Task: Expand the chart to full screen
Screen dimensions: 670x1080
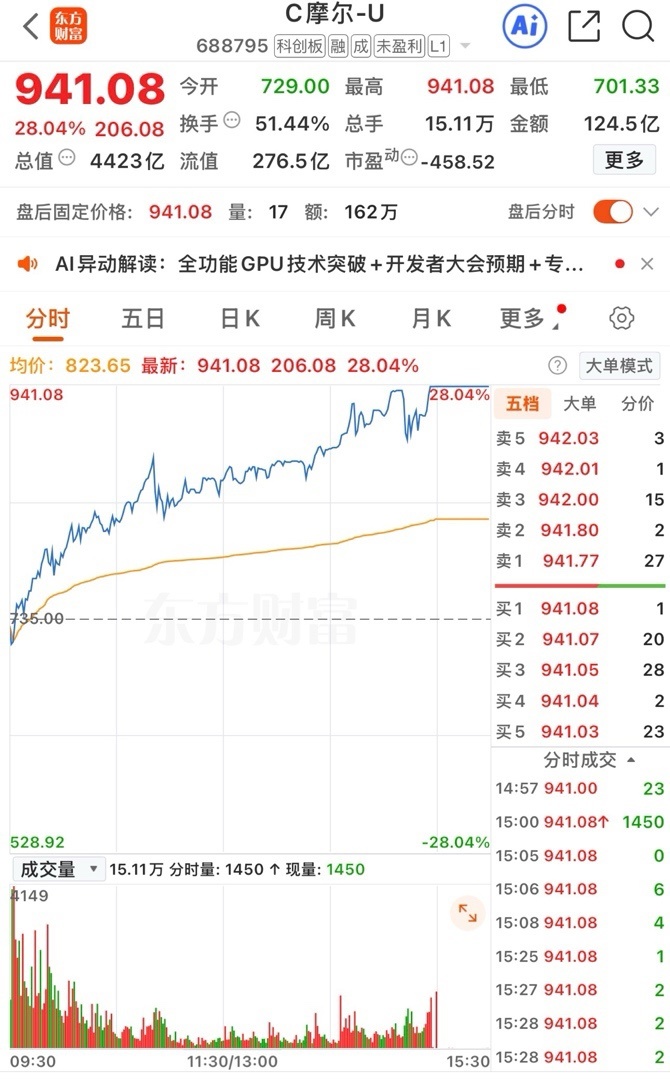Action: click(x=467, y=912)
